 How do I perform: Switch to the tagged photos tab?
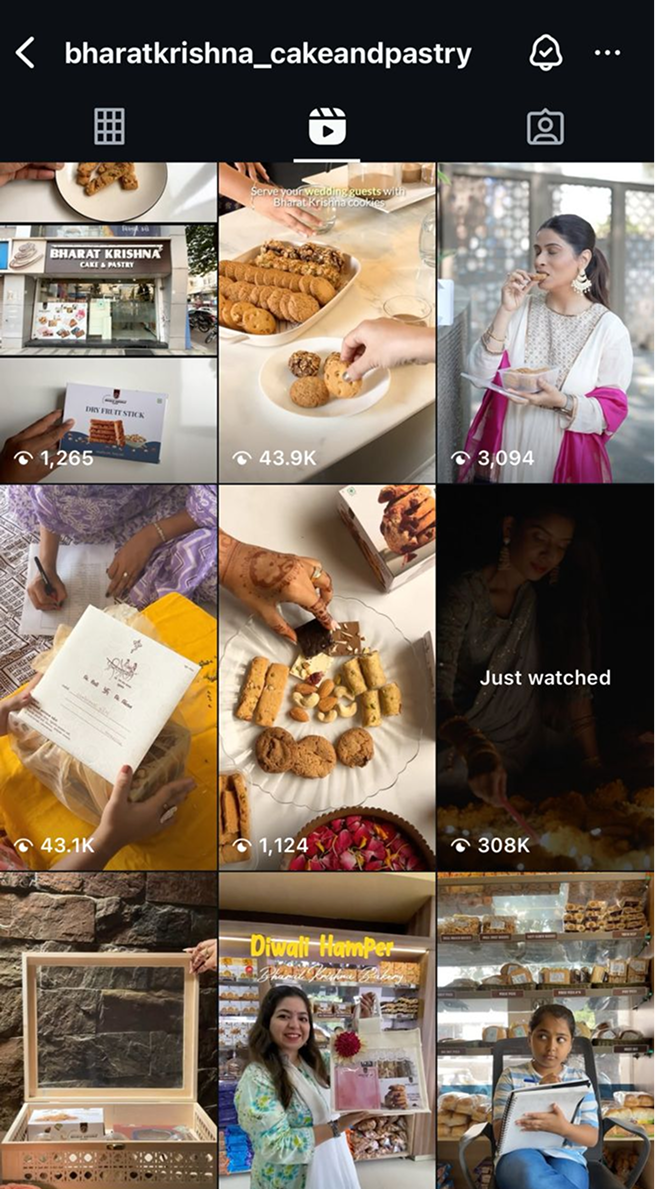pyautogui.click(x=545, y=127)
